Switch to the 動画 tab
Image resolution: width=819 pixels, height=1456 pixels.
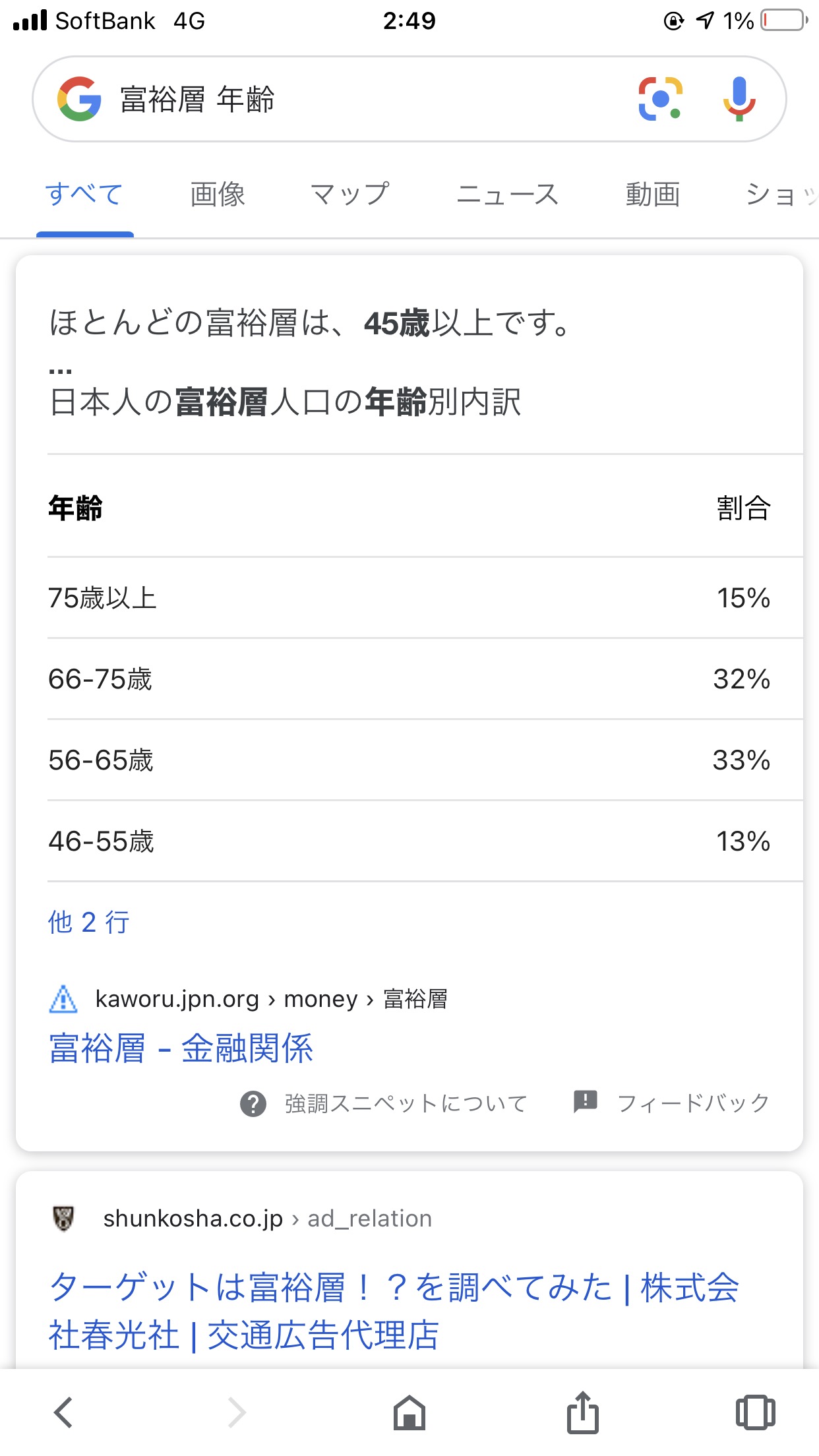click(653, 195)
